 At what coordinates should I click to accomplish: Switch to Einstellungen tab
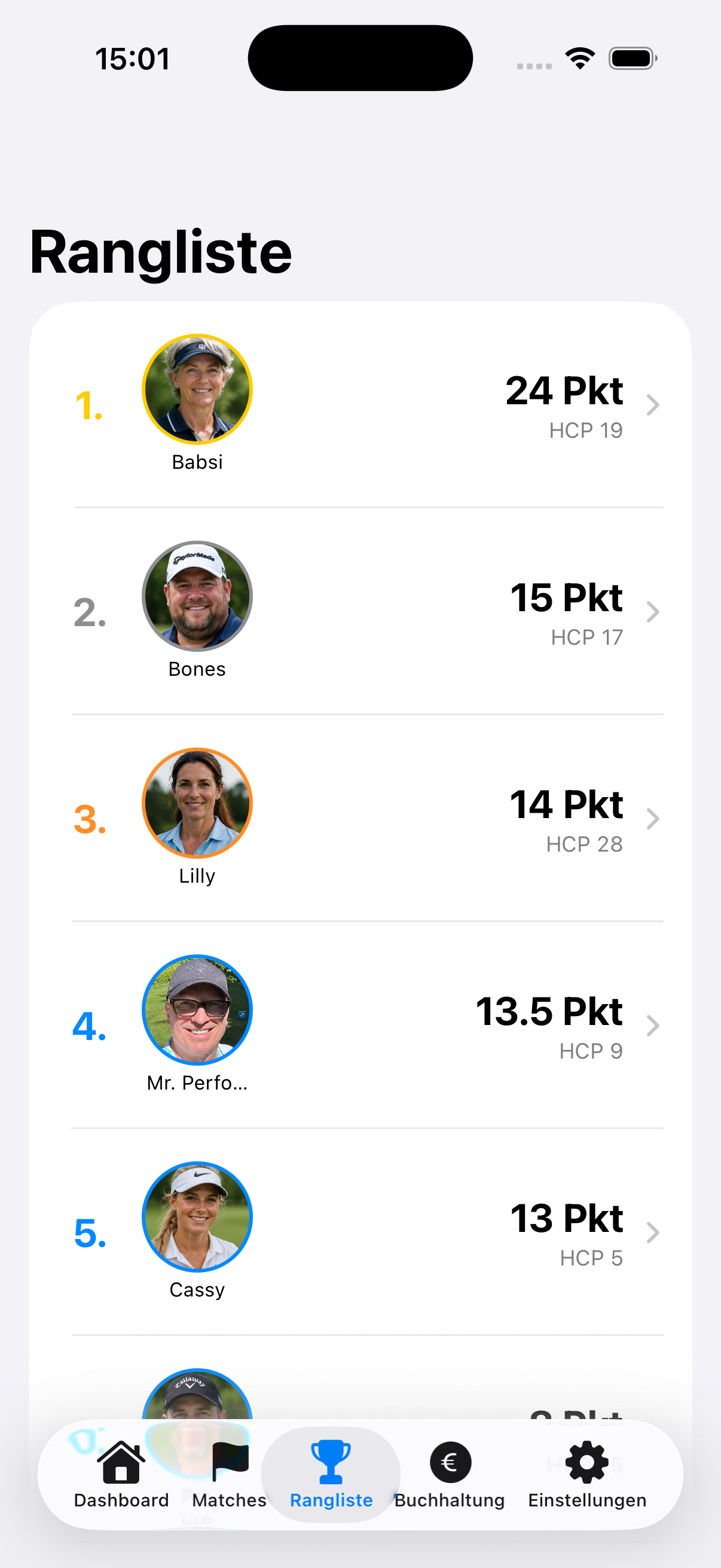(x=587, y=1474)
